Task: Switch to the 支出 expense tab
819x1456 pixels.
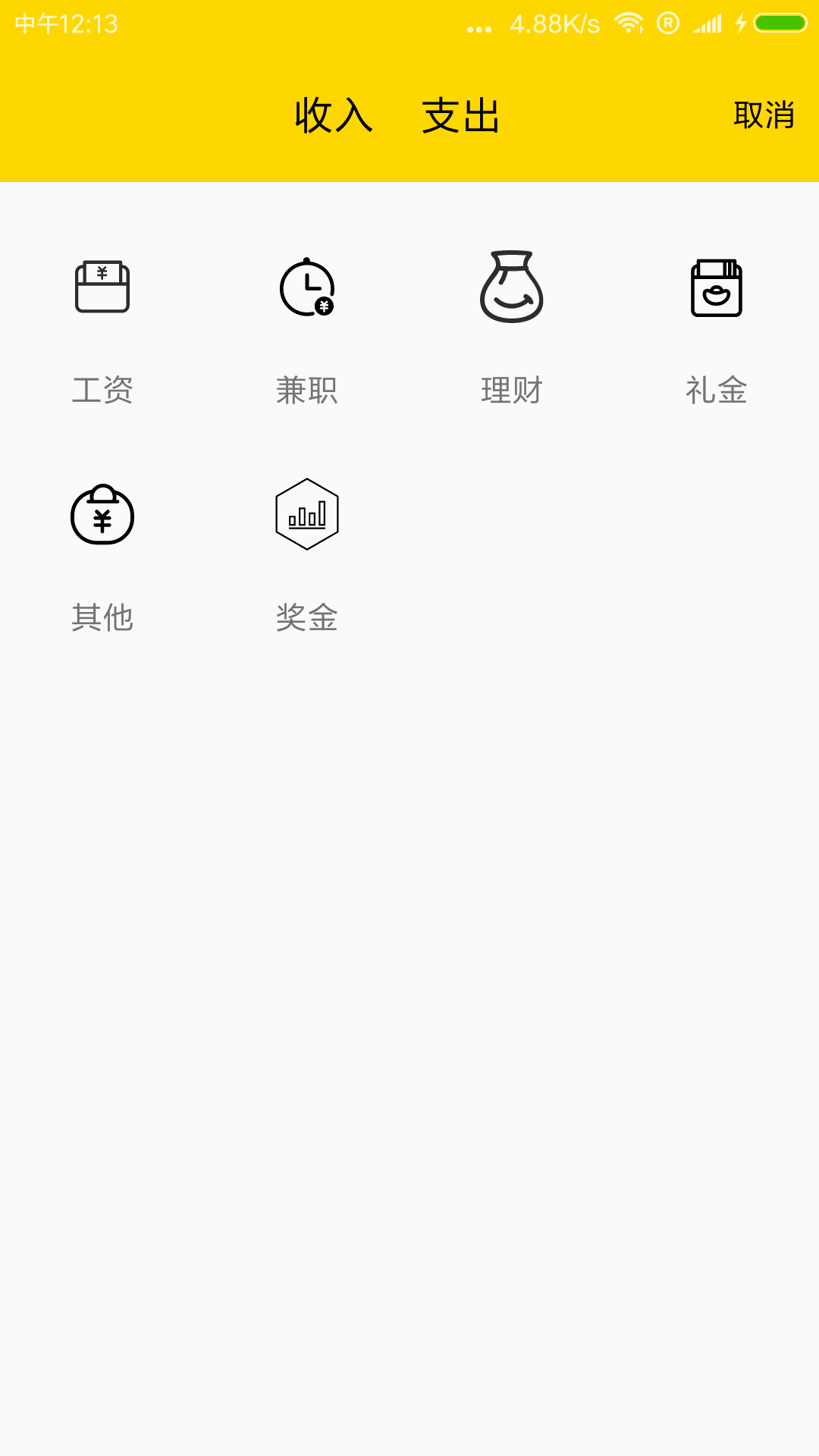Action: (460, 115)
